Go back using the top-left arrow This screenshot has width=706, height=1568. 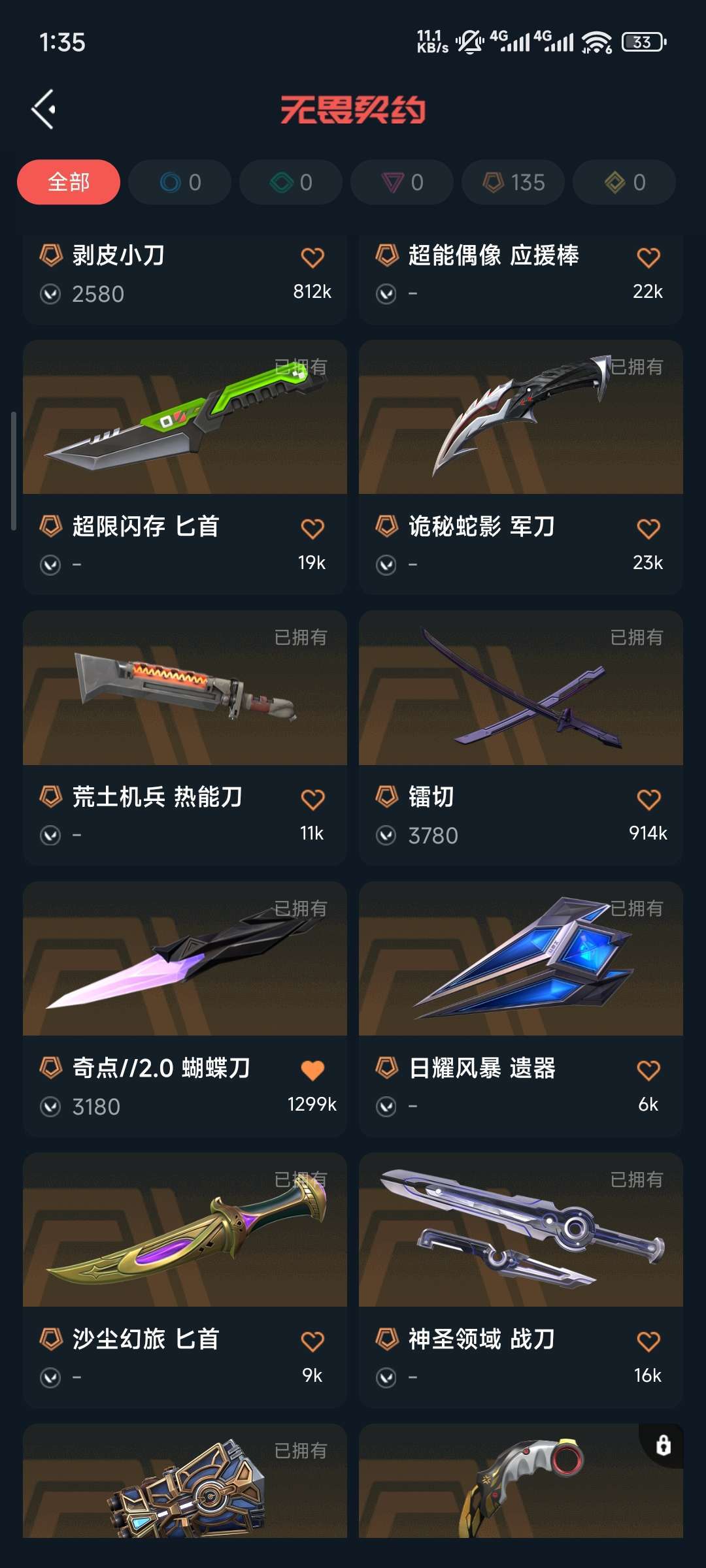click(44, 109)
